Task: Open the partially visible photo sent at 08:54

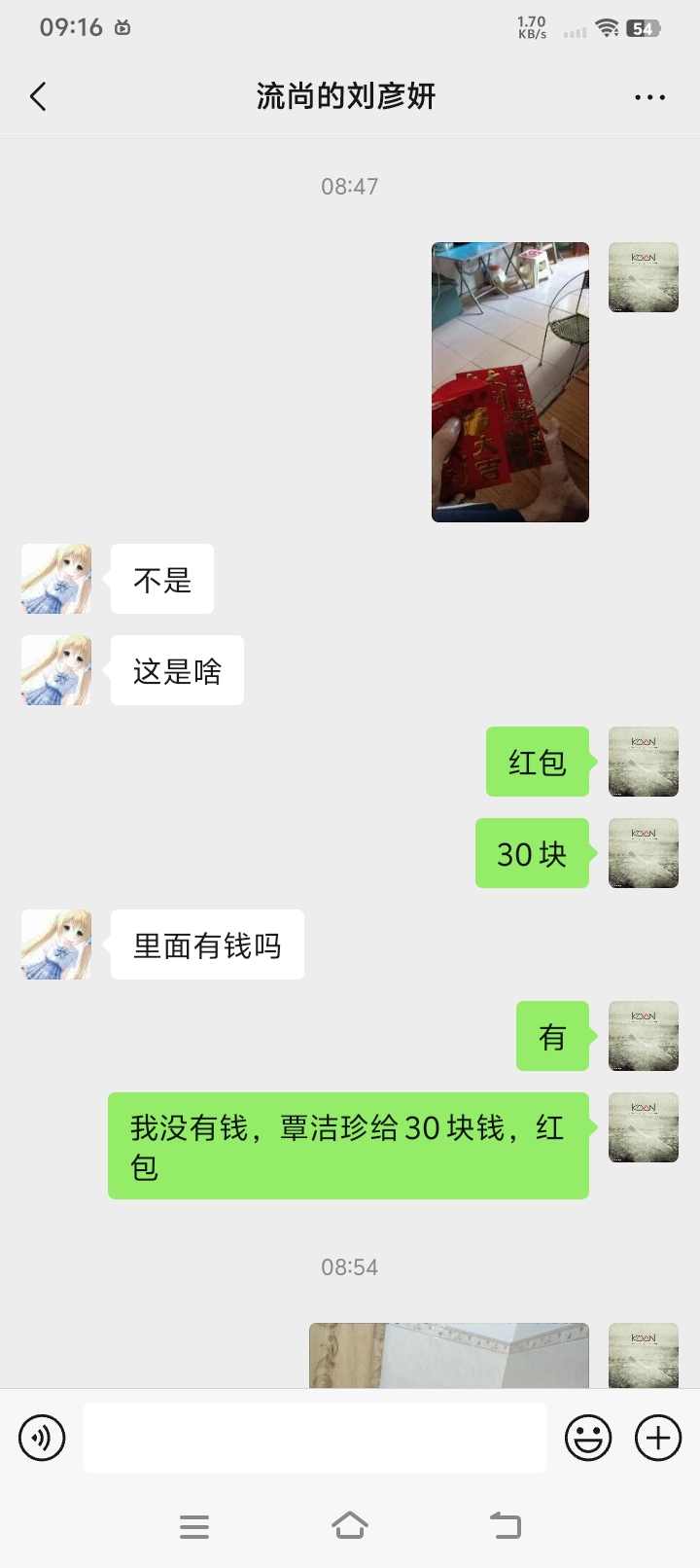Action: pos(448,1354)
